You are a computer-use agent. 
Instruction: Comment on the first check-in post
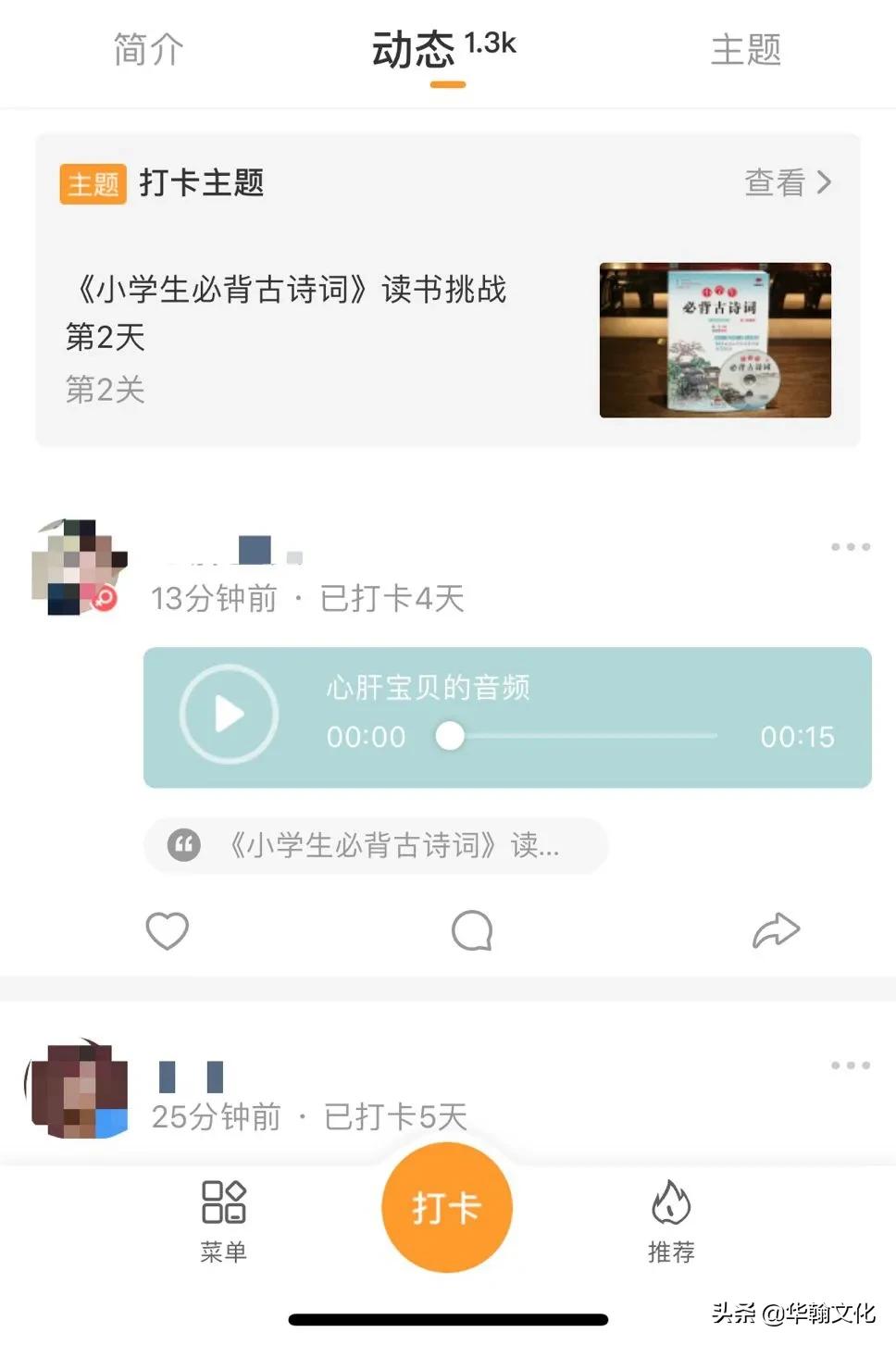pyautogui.click(x=472, y=931)
